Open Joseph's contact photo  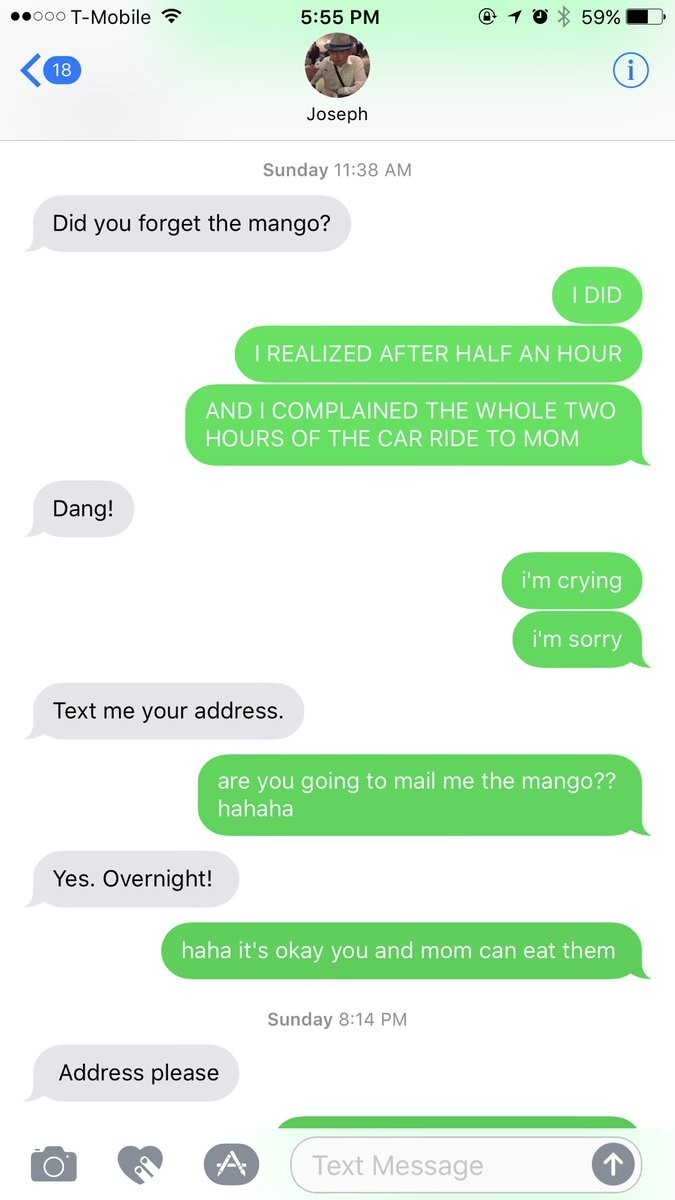(337, 66)
